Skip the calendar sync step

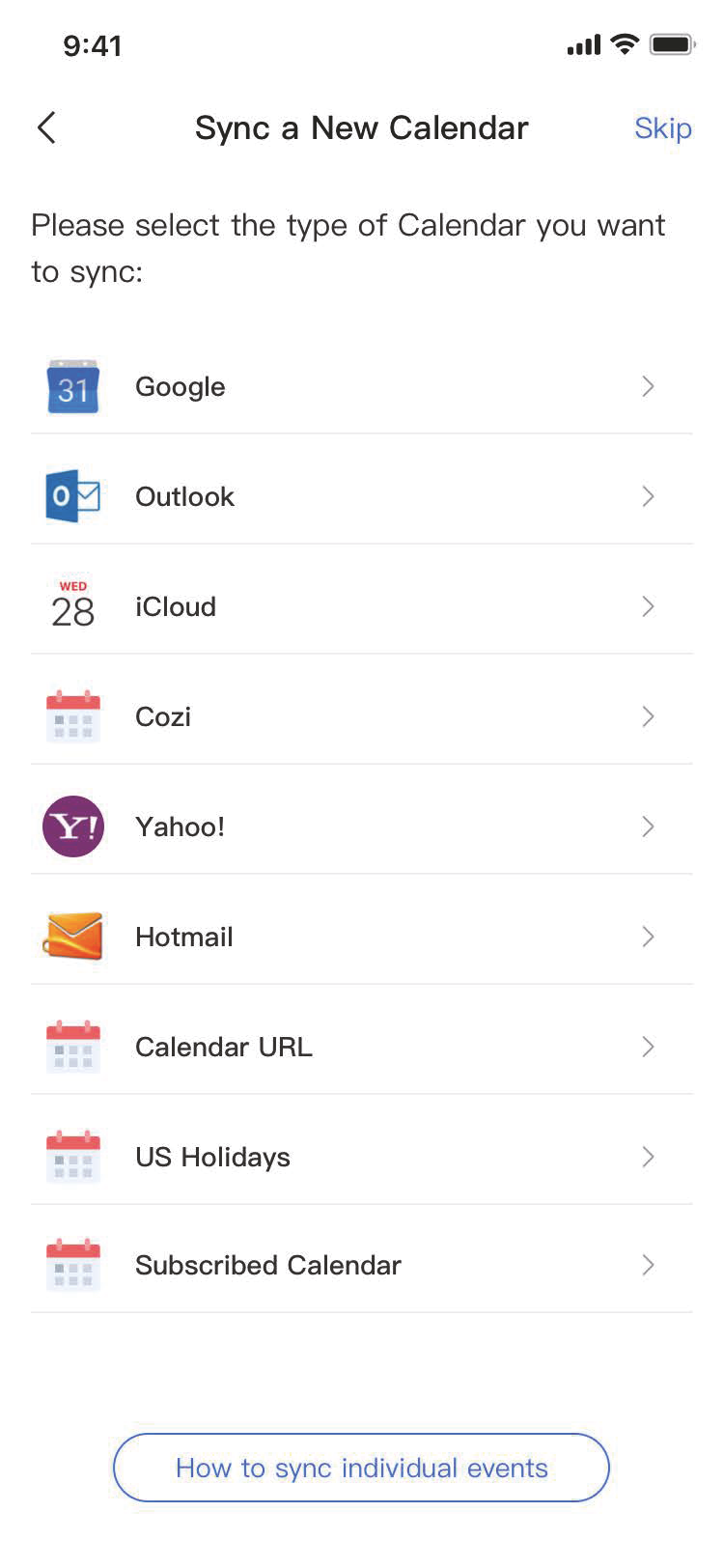click(662, 127)
